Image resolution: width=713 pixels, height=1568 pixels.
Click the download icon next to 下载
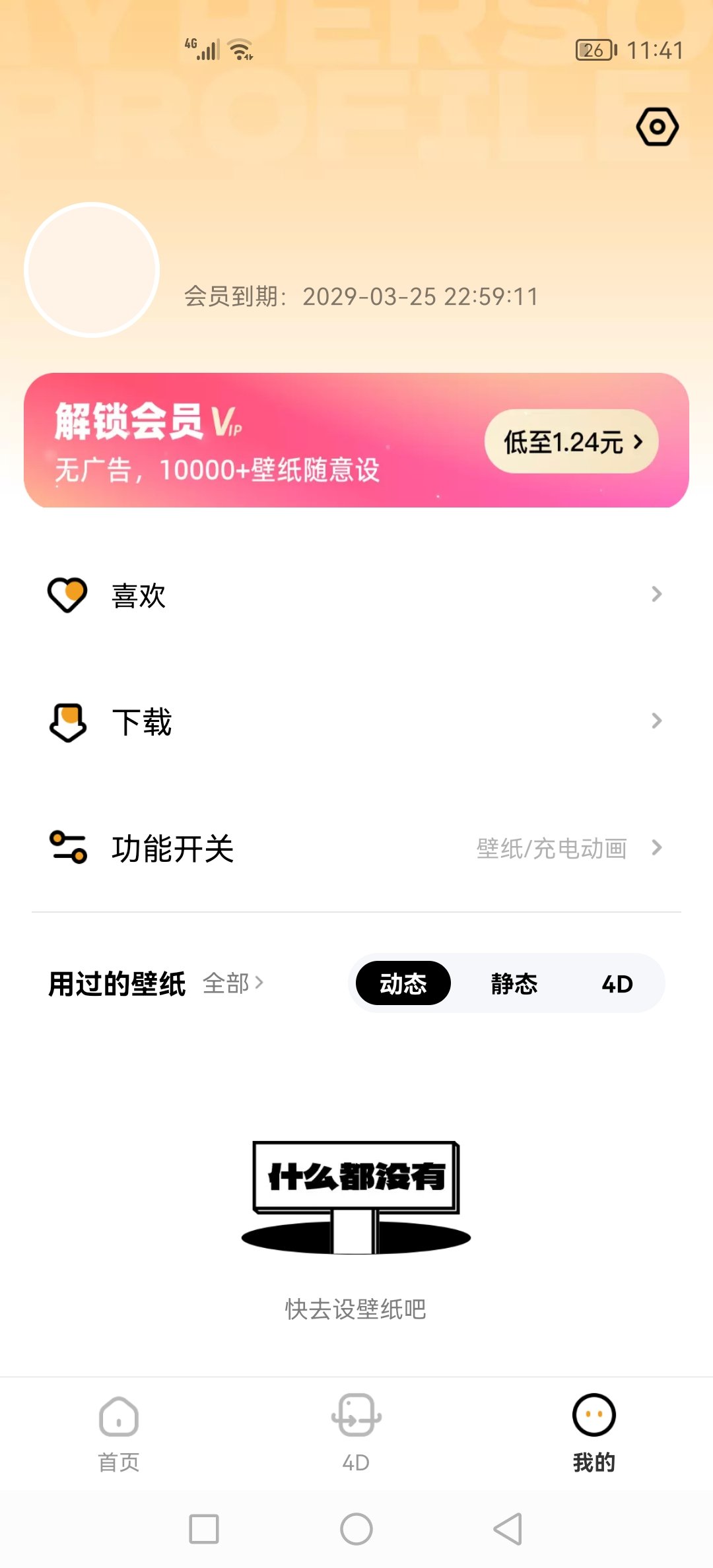point(69,722)
